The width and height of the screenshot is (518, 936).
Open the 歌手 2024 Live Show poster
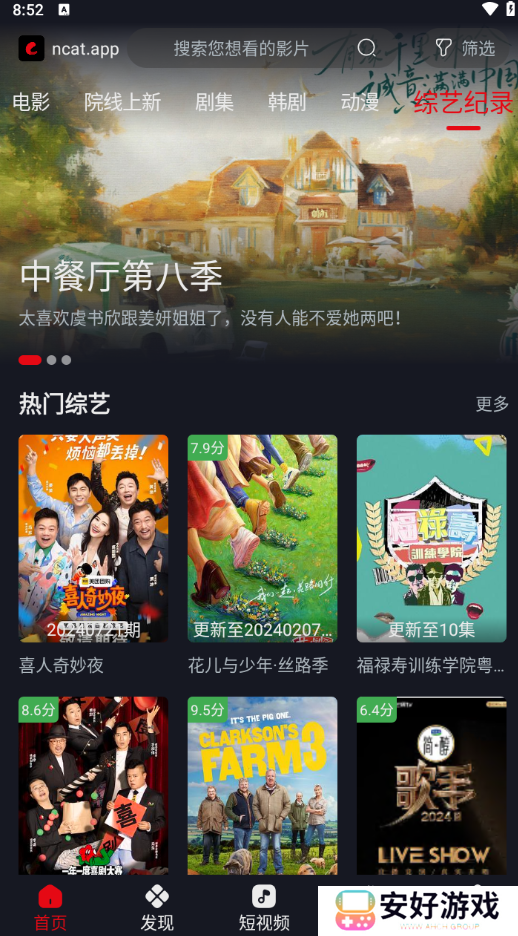pyautogui.click(x=431, y=786)
